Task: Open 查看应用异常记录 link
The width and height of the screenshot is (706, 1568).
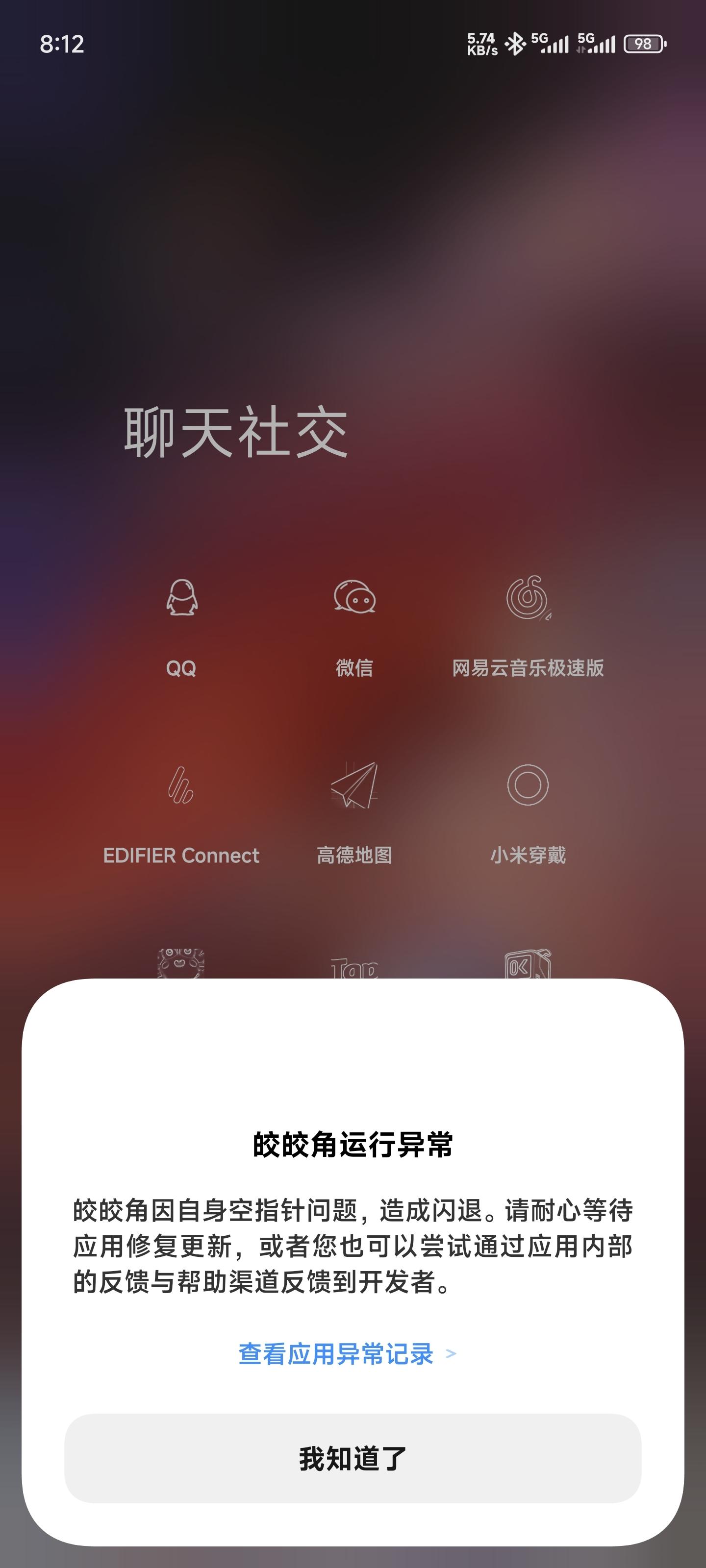Action: [347, 1354]
